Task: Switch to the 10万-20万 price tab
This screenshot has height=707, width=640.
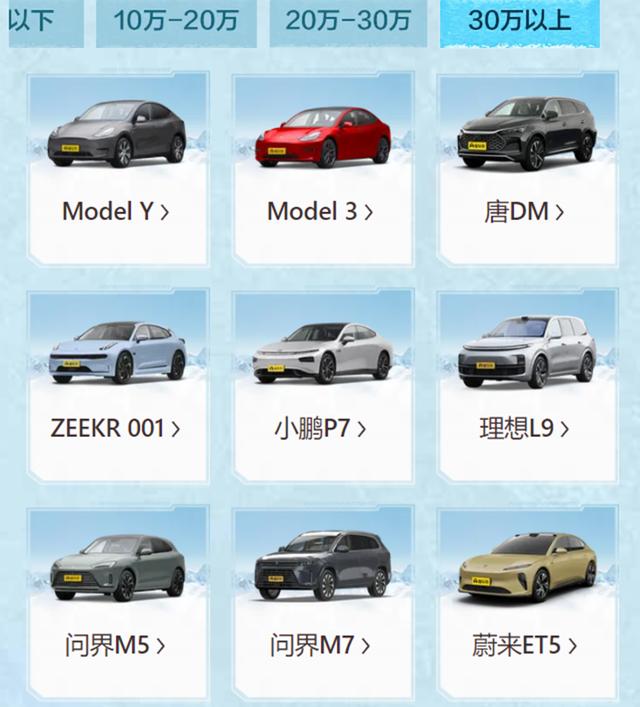Action: point(176,20)
